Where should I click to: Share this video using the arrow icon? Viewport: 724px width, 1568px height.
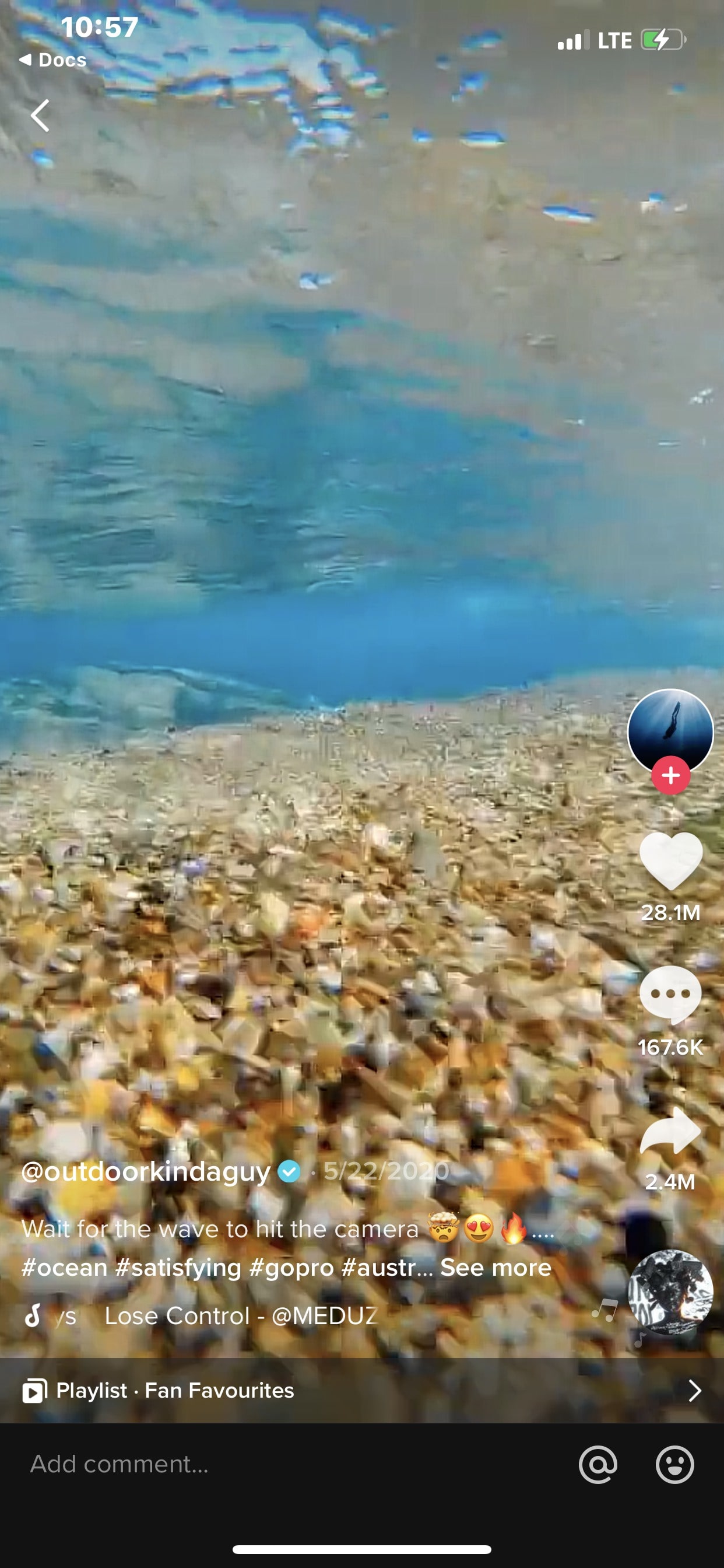pyautogui.click(x=670, y=1130)
